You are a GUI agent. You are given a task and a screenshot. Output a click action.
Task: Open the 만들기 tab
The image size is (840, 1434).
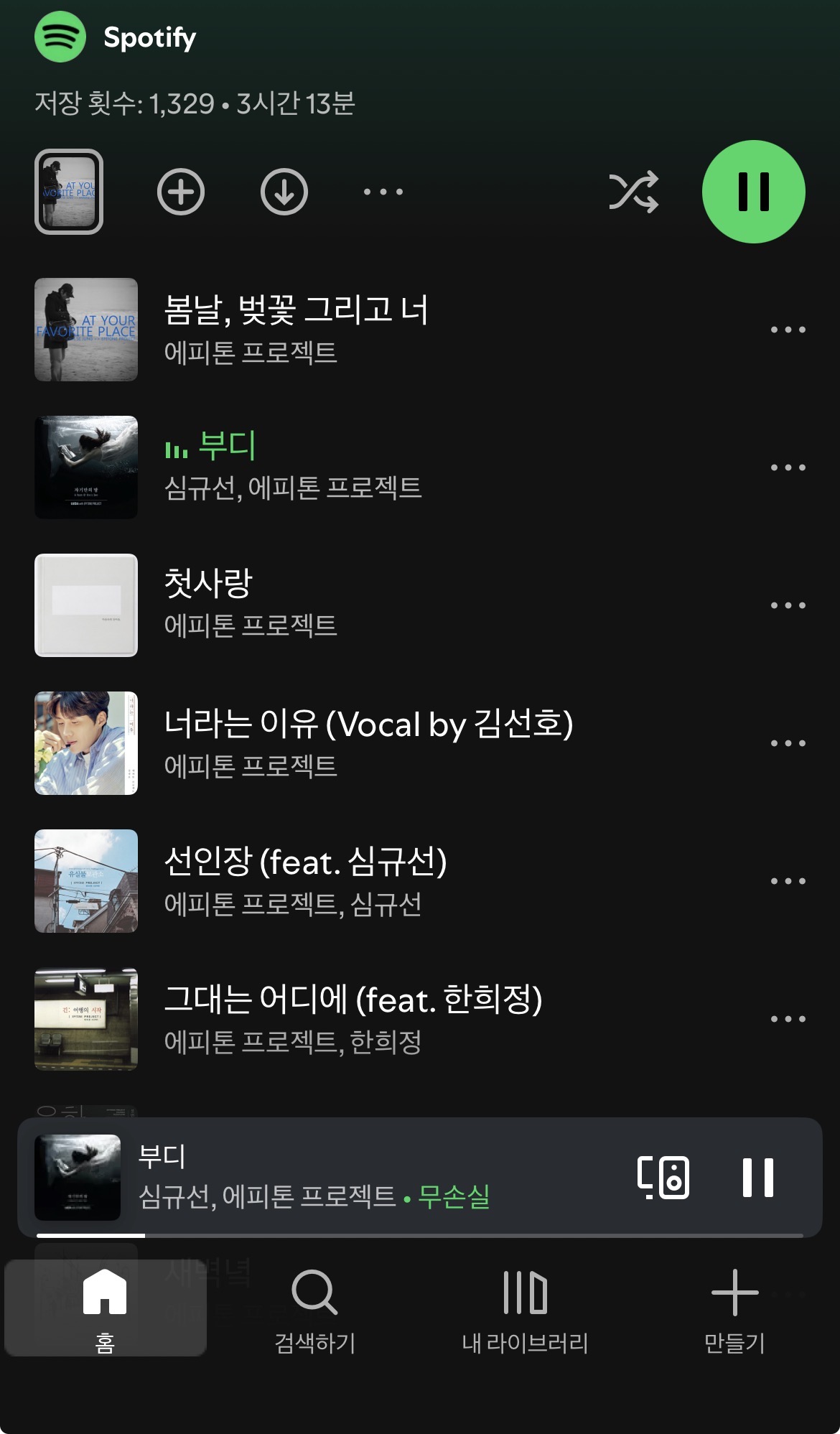(x=734, y=1310)
